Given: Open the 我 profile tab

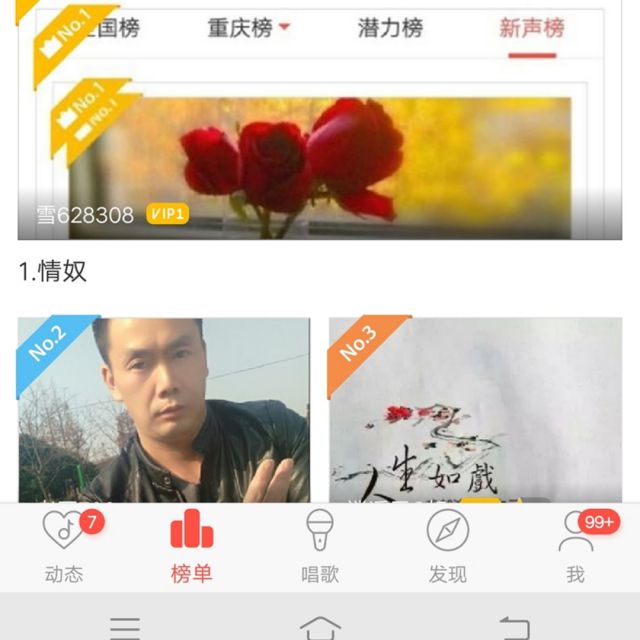Looking at the screenshot, I should click(575, 547).
